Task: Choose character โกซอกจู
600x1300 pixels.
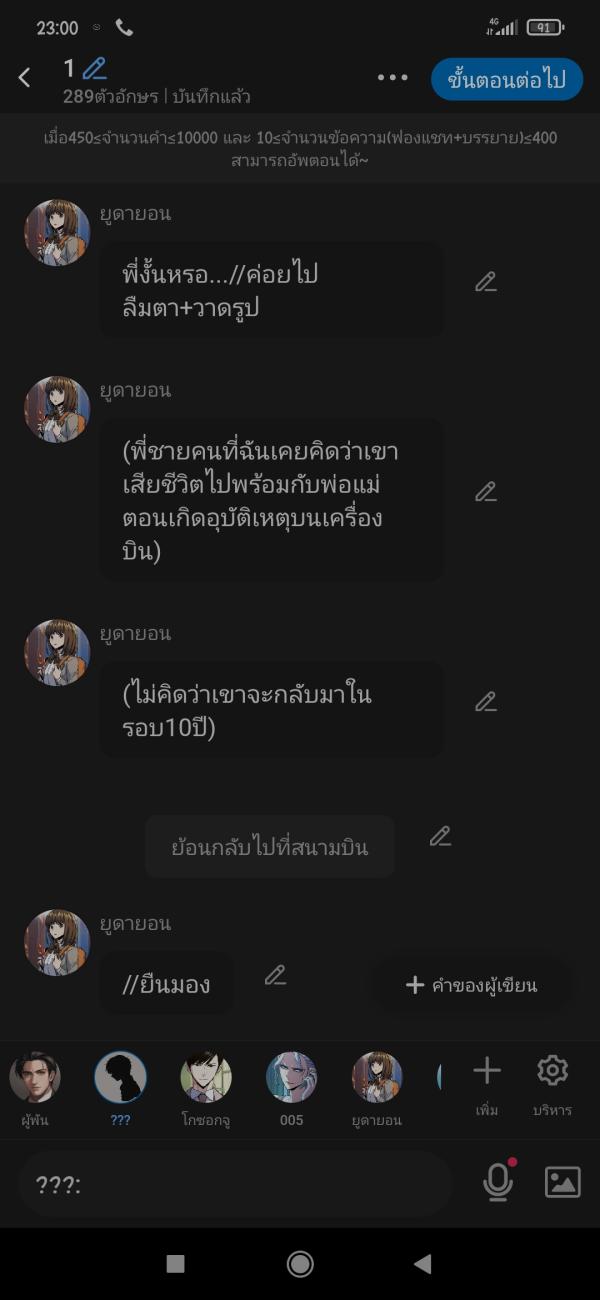Action: click(206, 1080)
